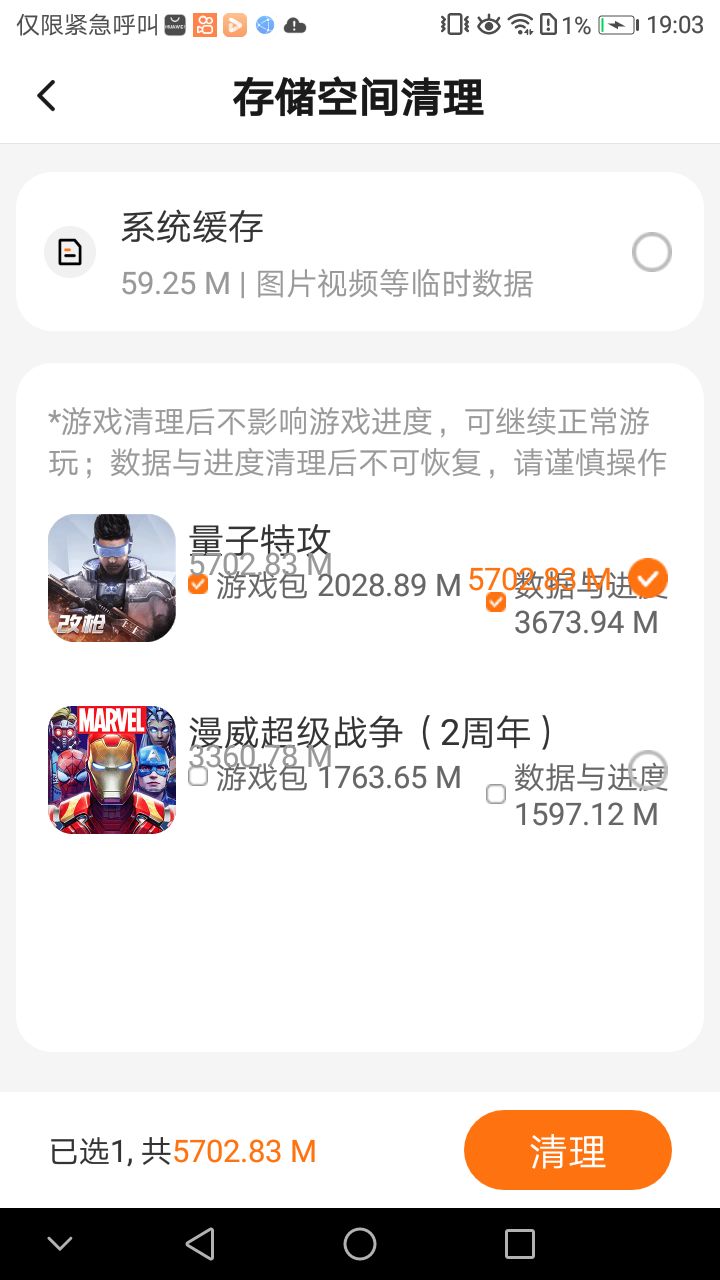Go back from storage cleanup page
Image resolution: width=720 pixels, height=1280 pixels.
[x=46, y=96]
